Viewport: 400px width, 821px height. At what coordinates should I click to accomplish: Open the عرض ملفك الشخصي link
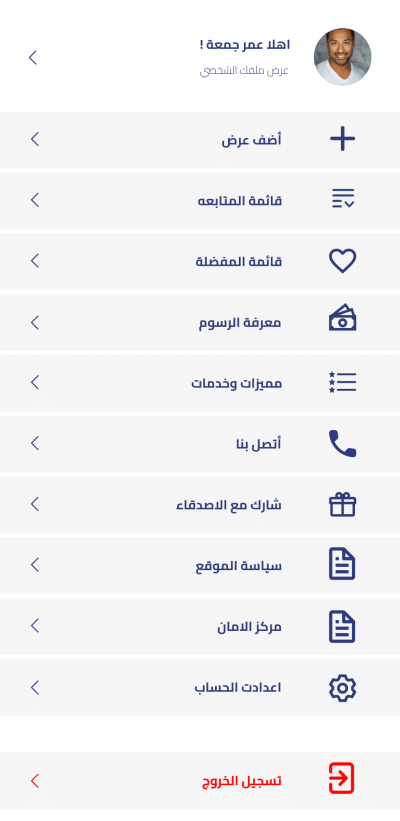(245, 71)
